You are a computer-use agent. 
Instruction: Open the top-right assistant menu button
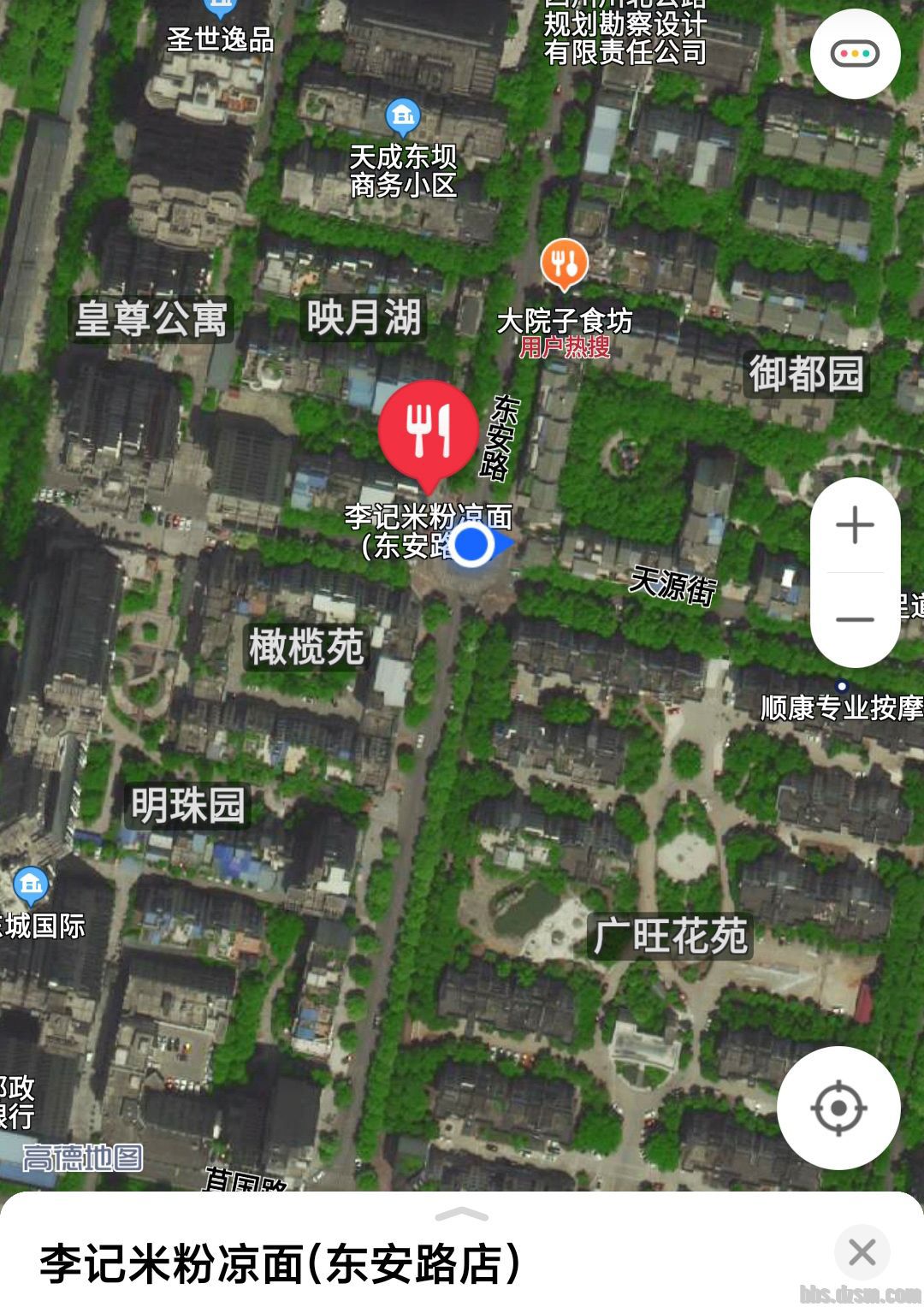pyautogui.click(x=855, y=54)
